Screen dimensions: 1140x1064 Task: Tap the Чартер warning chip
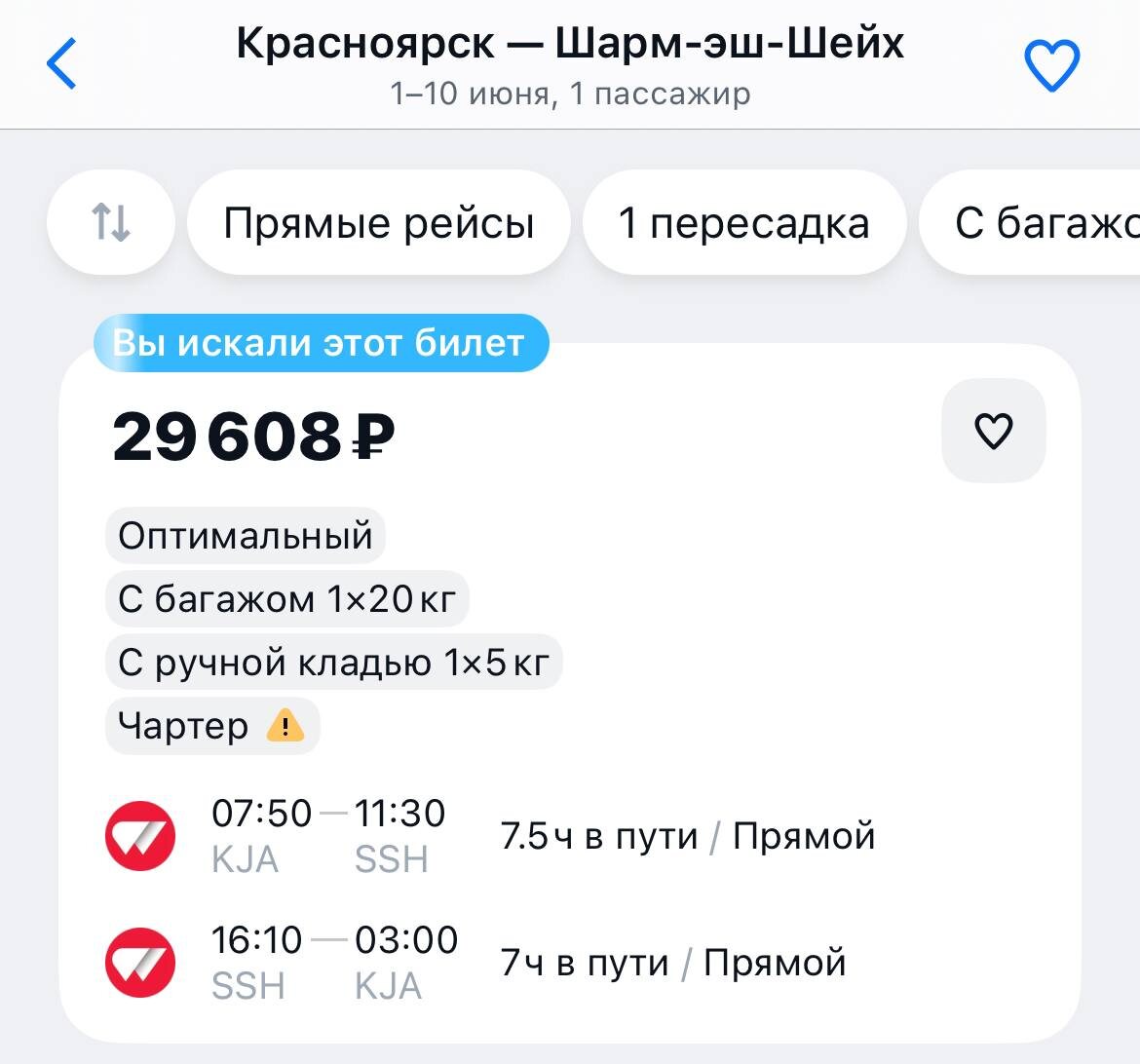click(212, 726)
